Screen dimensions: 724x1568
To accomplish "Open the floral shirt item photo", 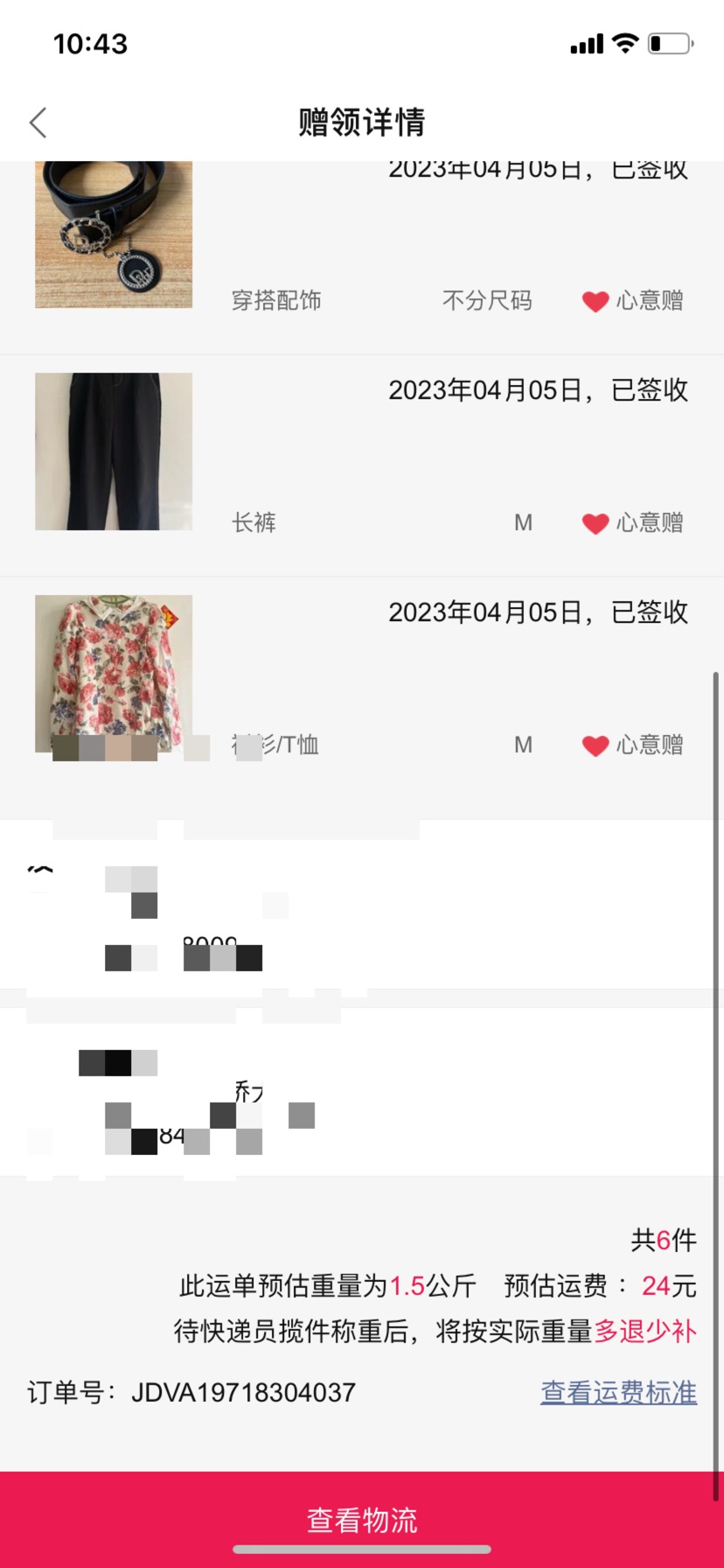I will pos(114,674).
